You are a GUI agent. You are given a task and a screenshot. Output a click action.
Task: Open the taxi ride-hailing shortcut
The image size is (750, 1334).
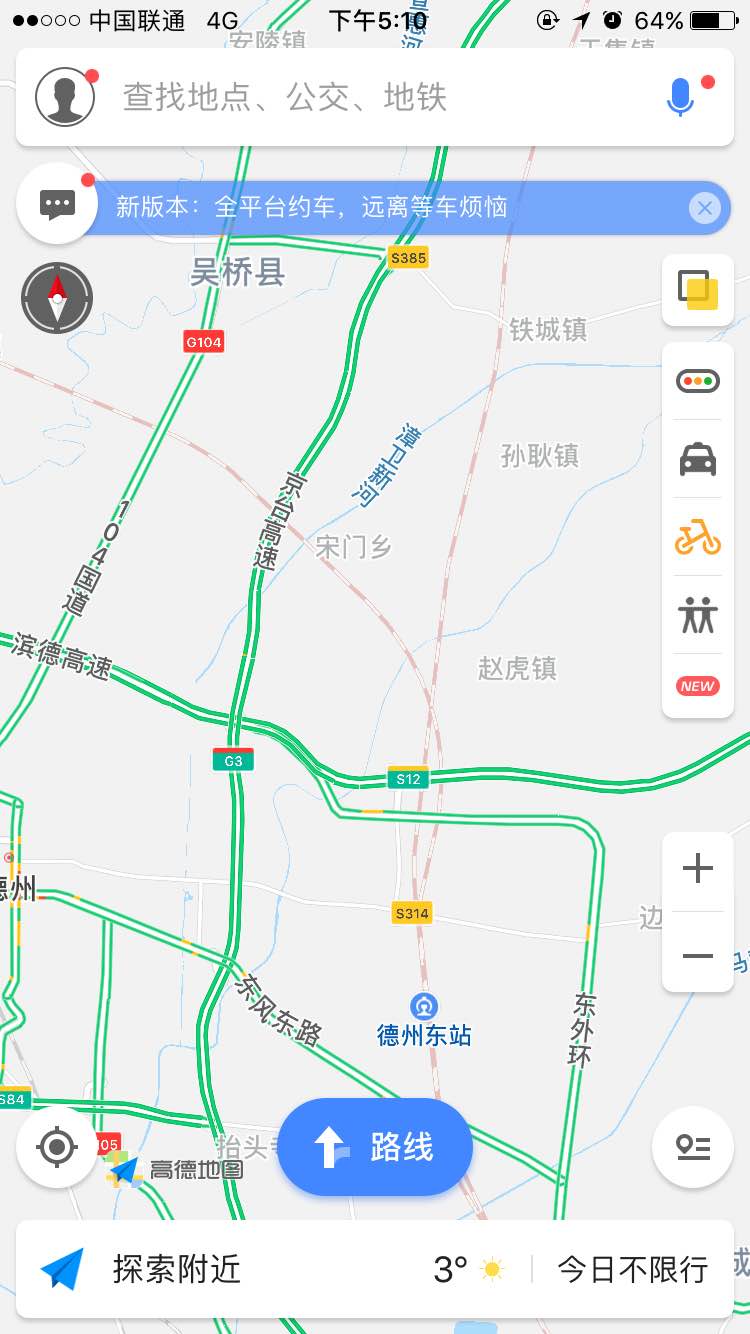698,459
